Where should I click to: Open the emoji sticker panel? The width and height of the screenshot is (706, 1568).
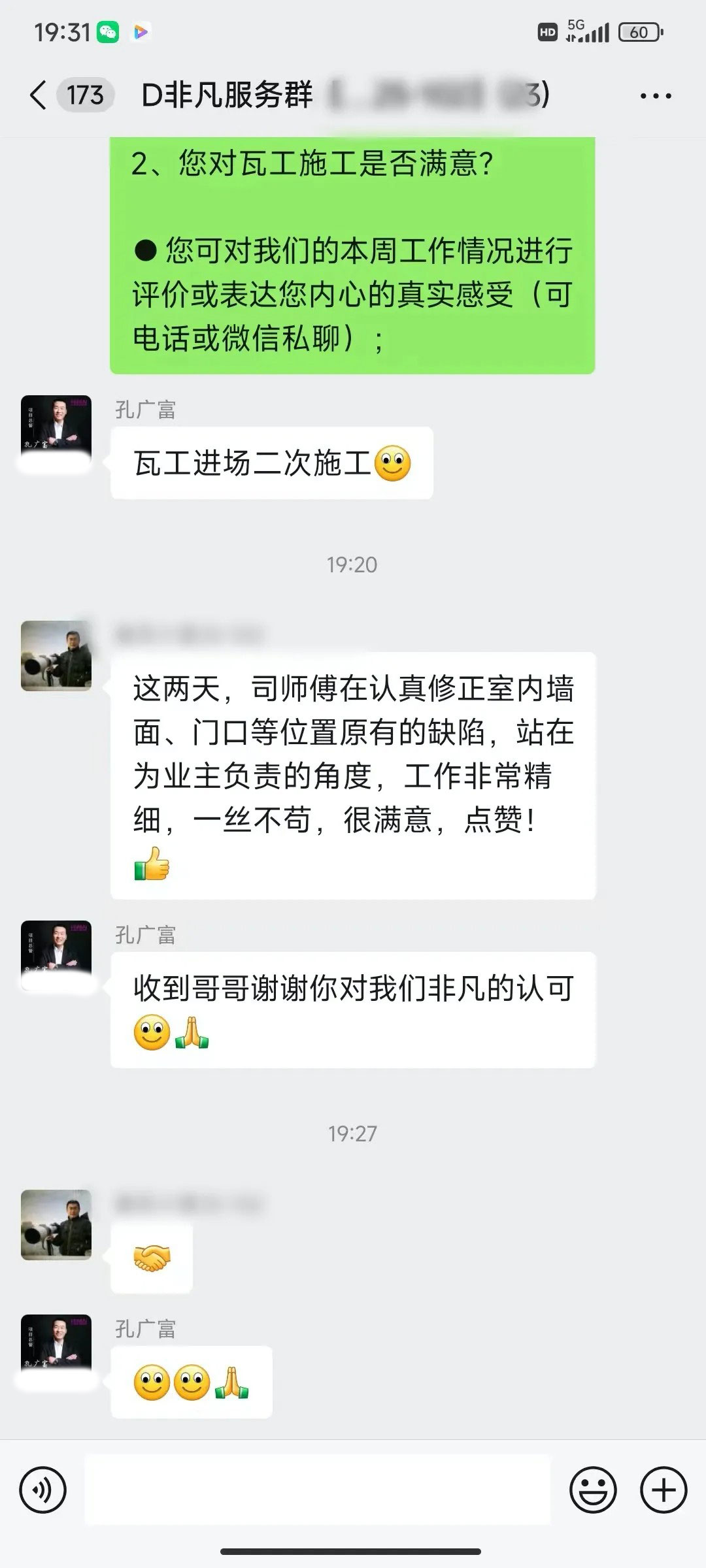tap(593, 1491)
